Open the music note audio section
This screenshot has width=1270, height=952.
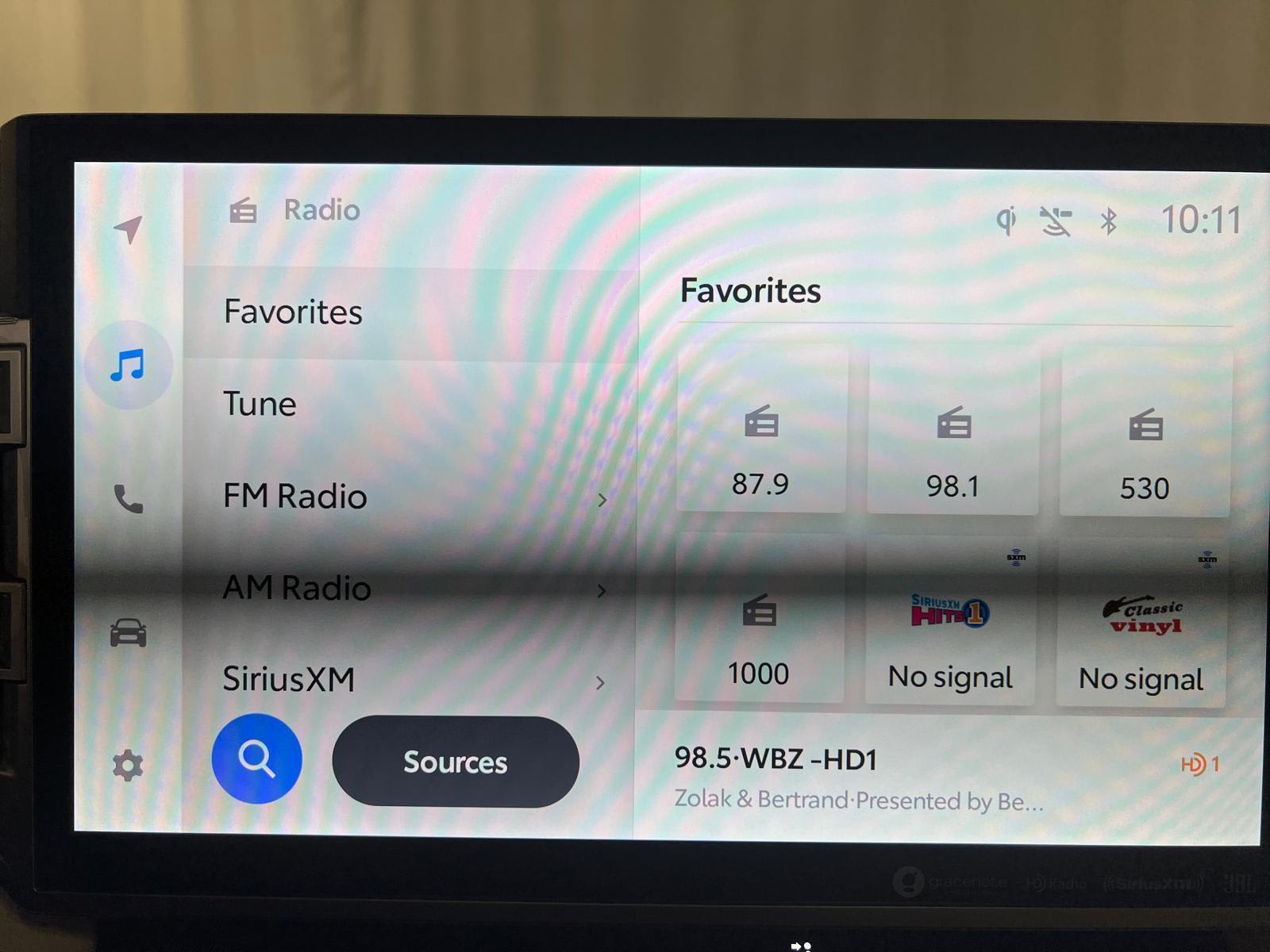tap(128, 366)
